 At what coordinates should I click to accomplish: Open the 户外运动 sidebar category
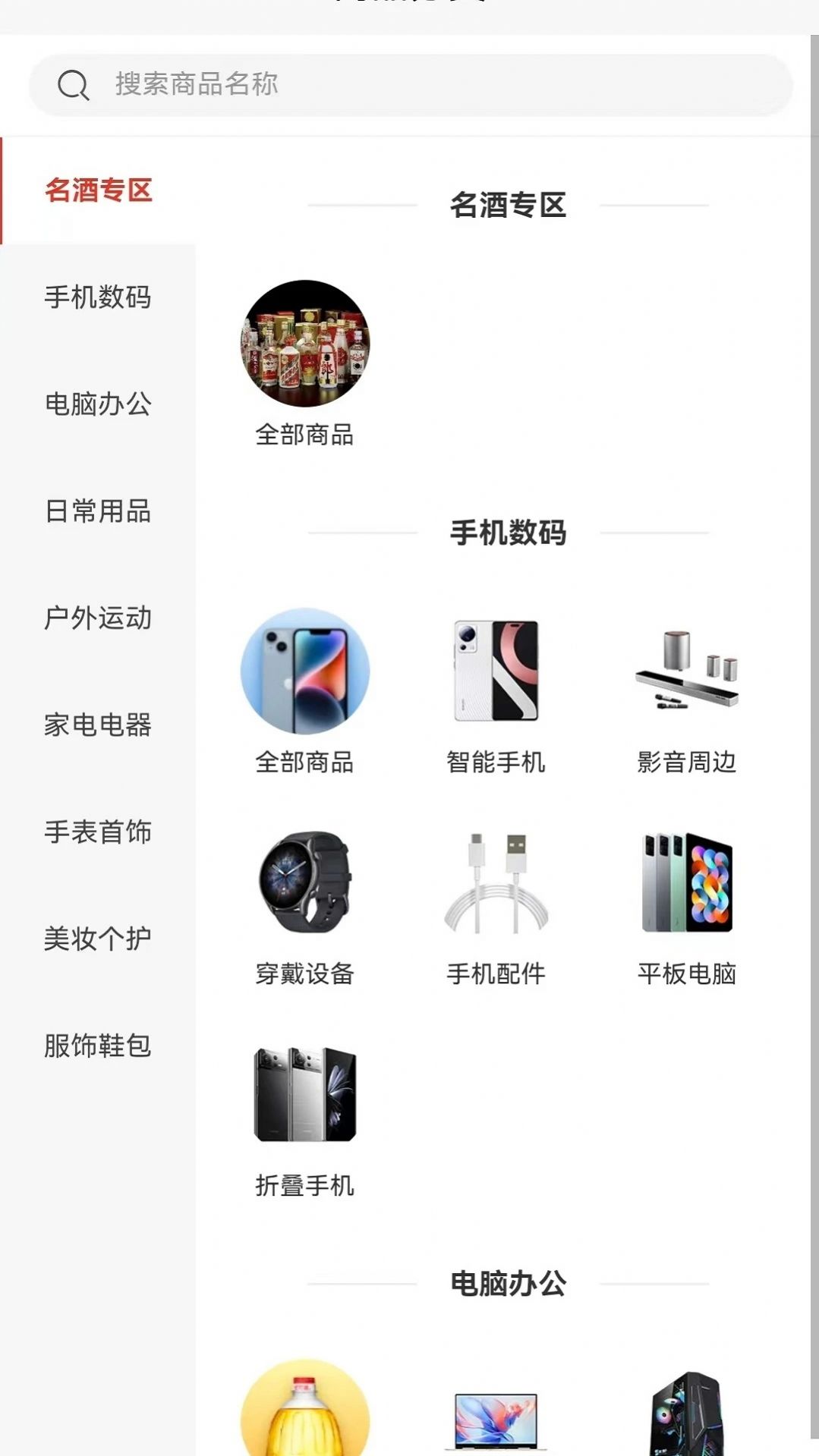99,619
